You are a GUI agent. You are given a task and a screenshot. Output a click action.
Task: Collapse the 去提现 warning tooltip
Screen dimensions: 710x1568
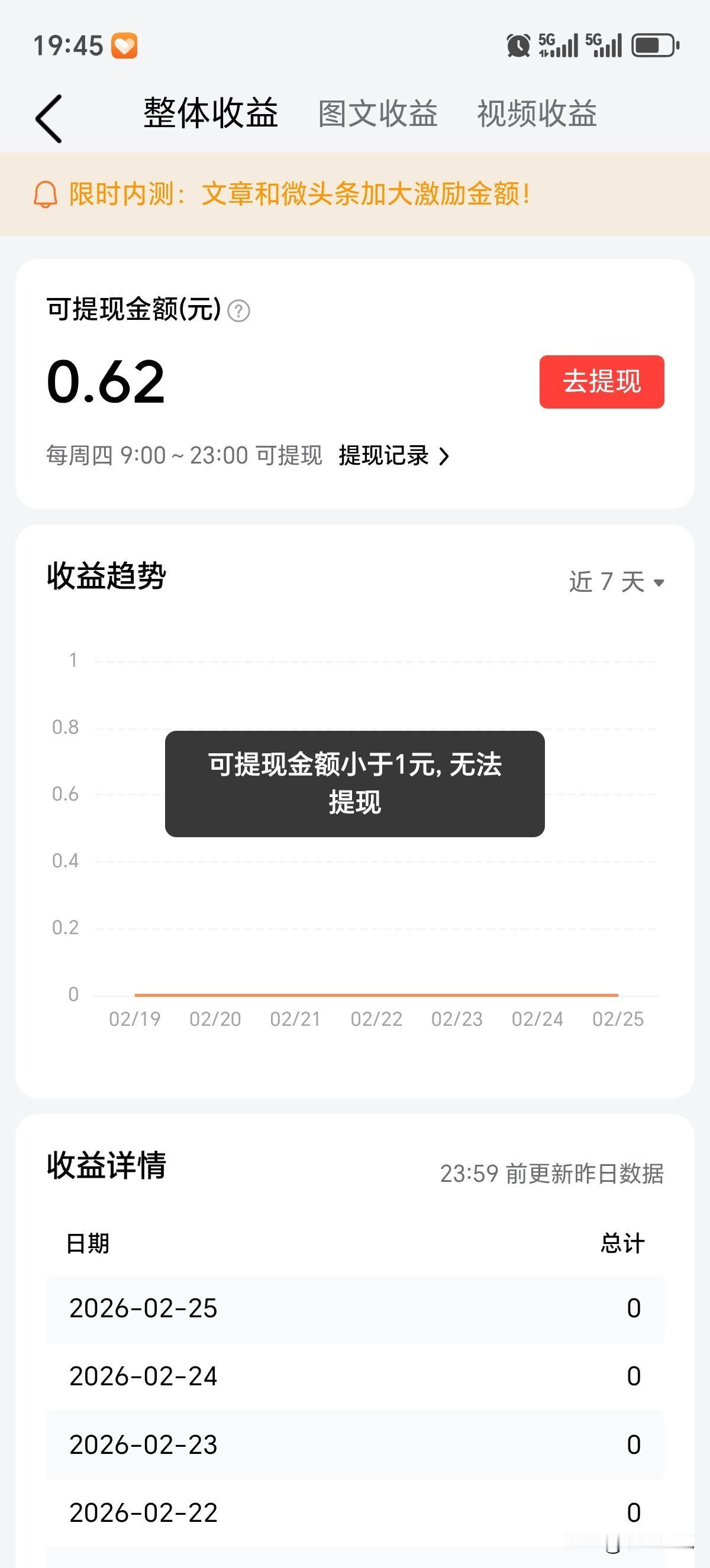click(x=354, y=787)
